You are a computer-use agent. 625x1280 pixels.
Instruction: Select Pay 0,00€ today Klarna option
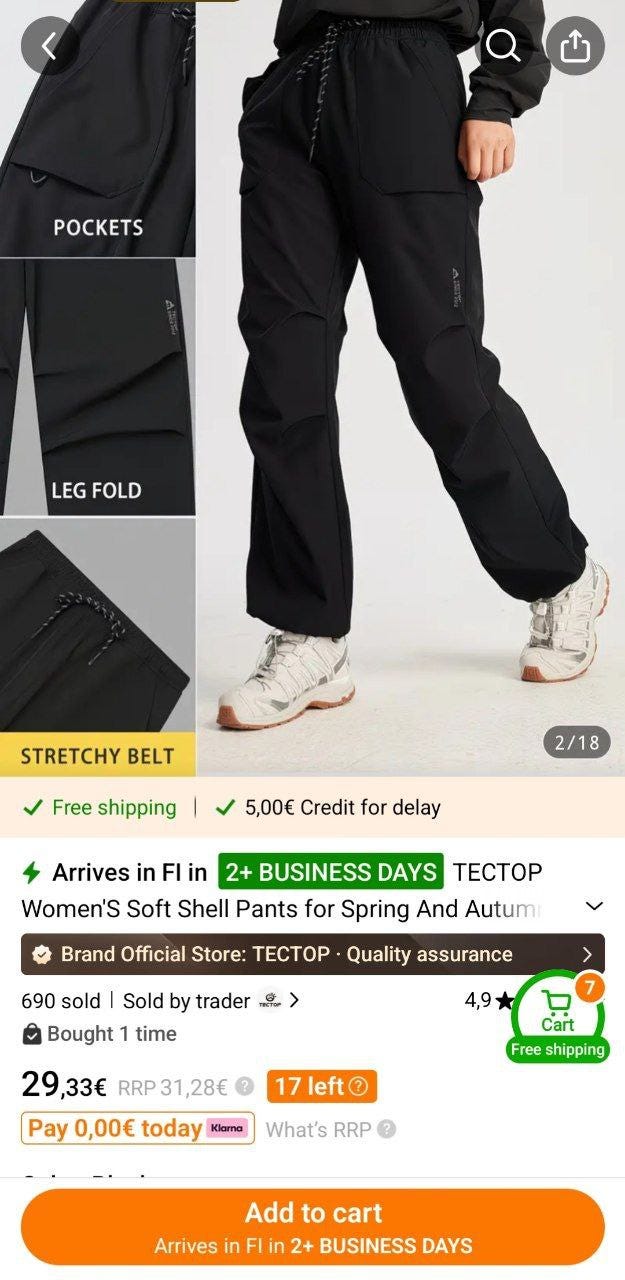tap(138, 1128)
